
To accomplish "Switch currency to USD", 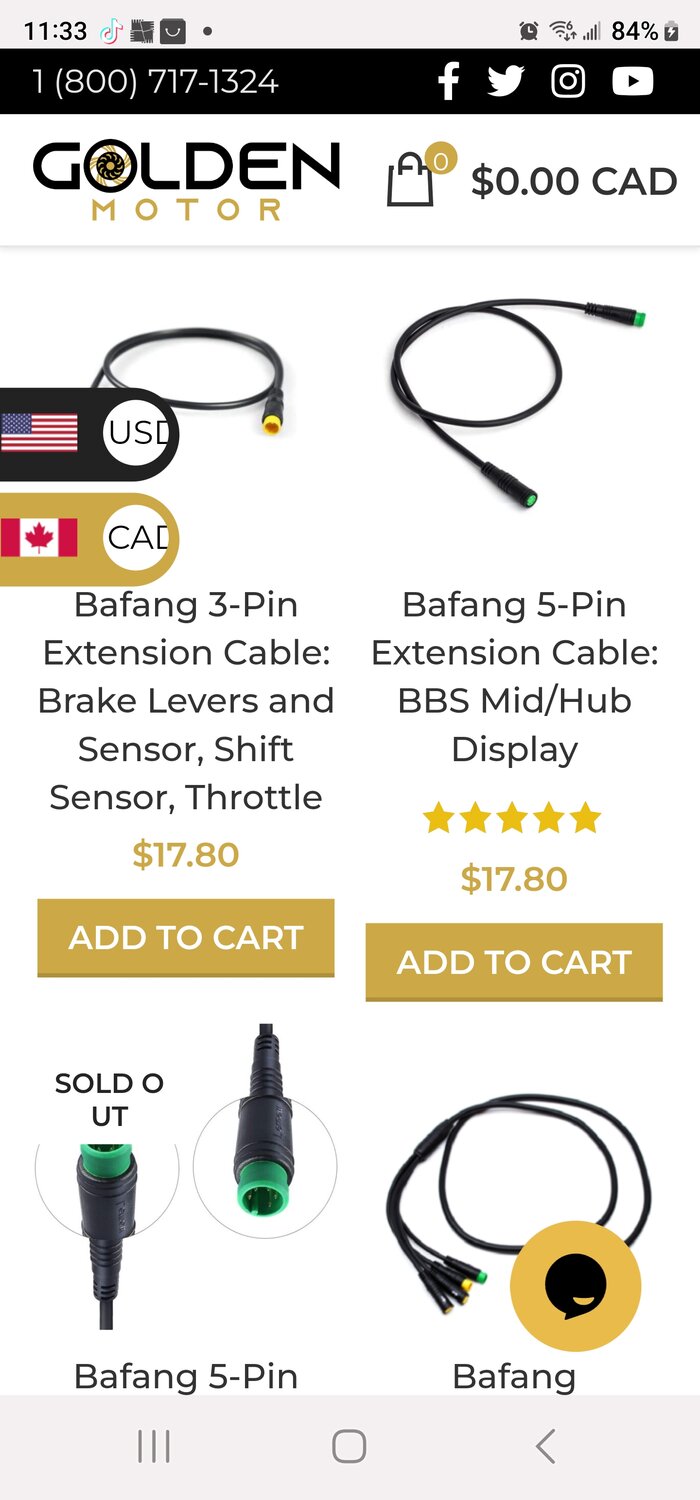I will [x=88, y=433].
